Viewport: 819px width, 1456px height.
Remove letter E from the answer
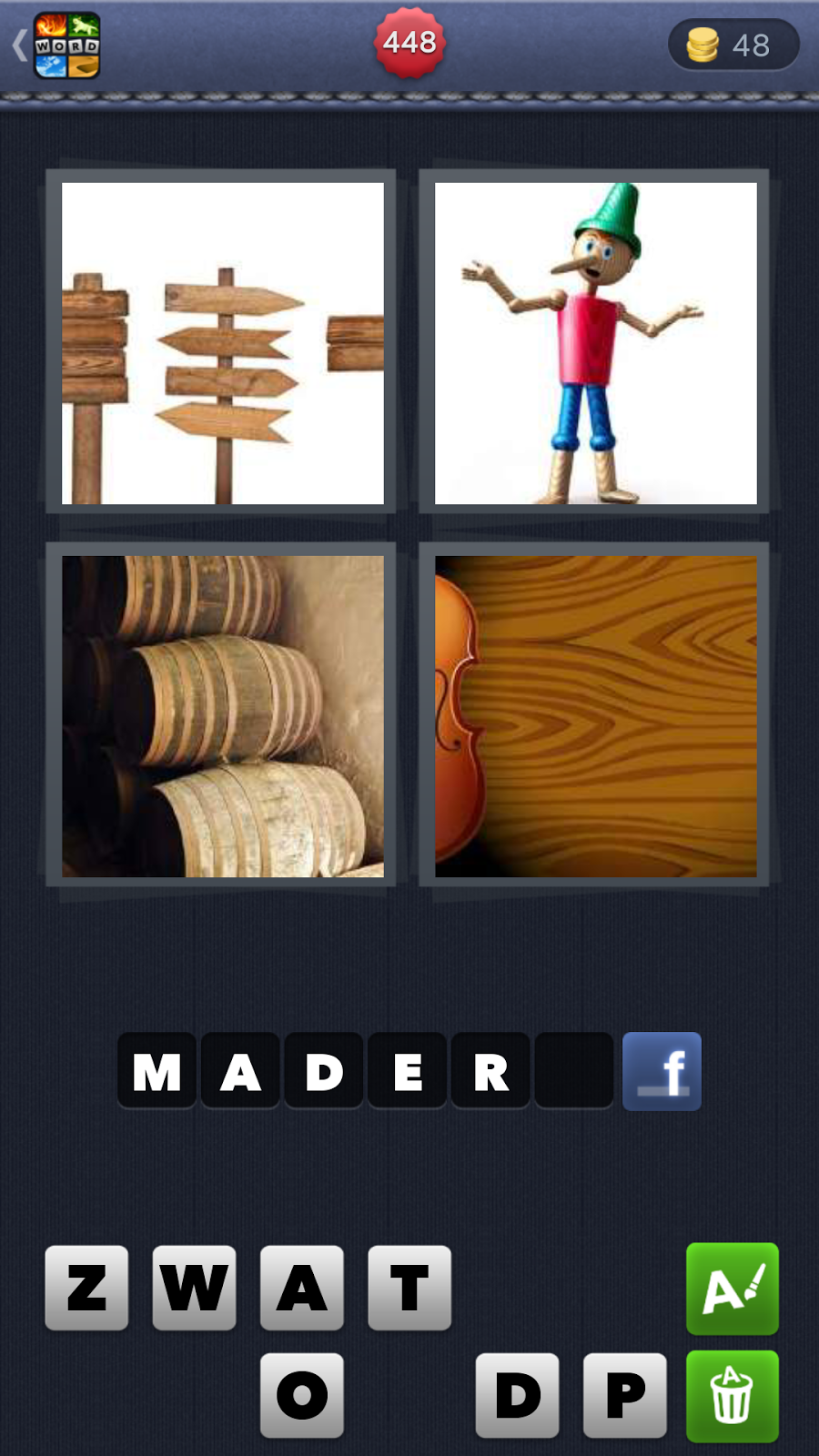408,1071
